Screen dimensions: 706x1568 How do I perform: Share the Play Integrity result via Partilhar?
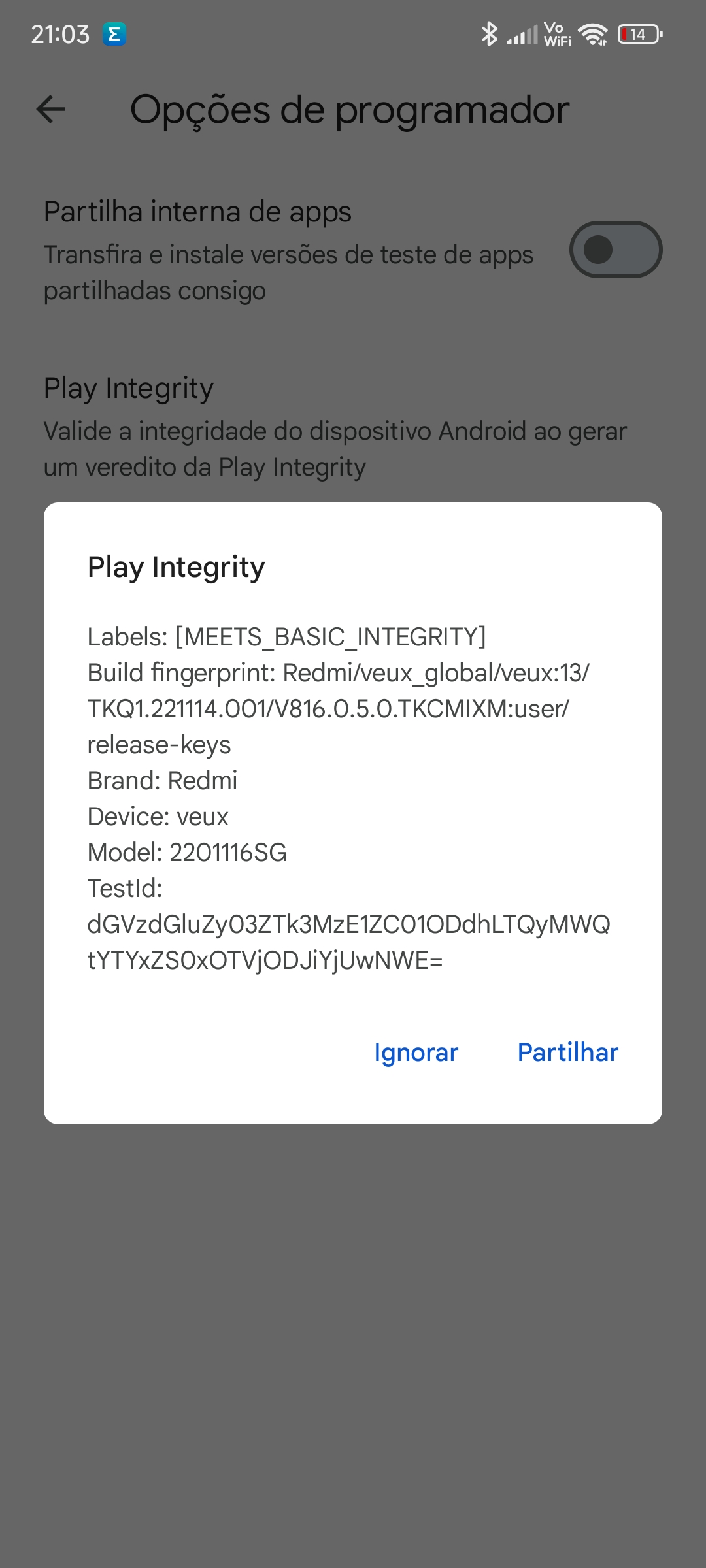click(567, 1053)
